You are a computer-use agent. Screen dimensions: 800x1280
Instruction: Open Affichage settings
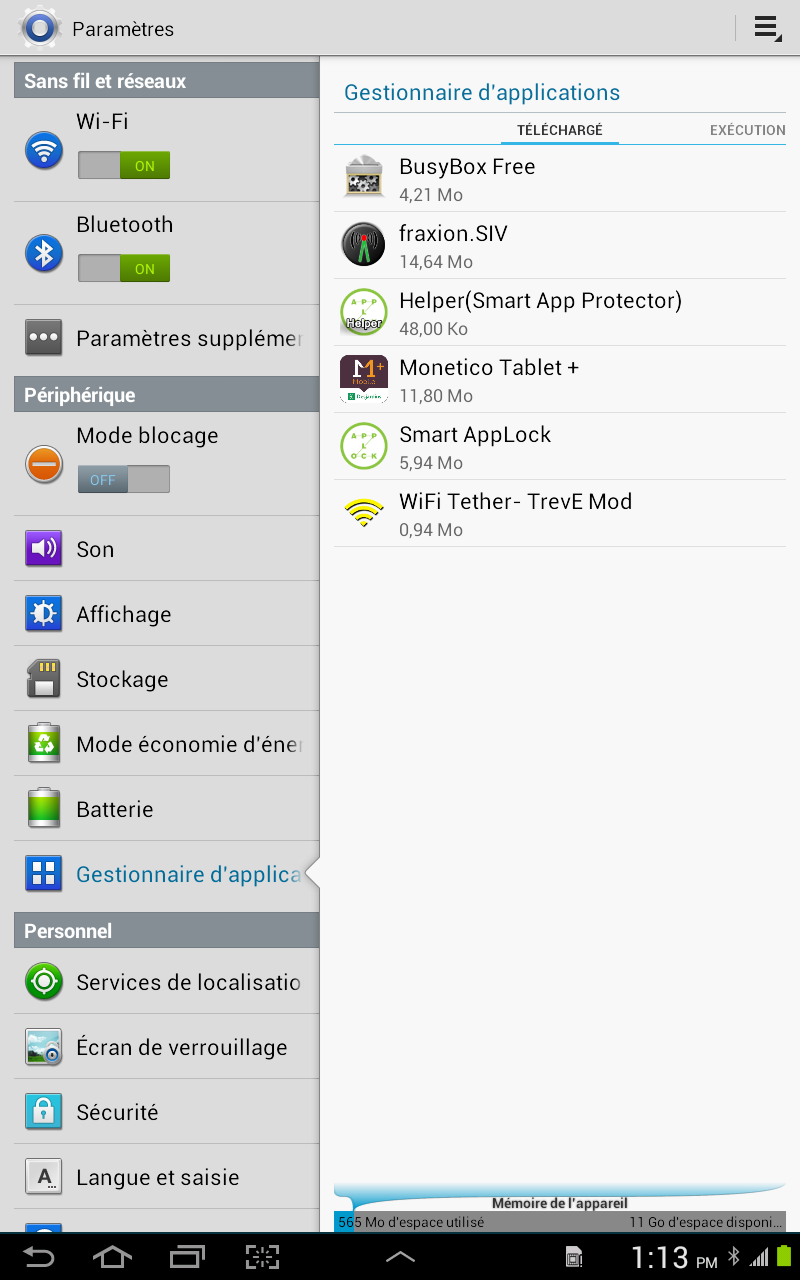[166, 614]
